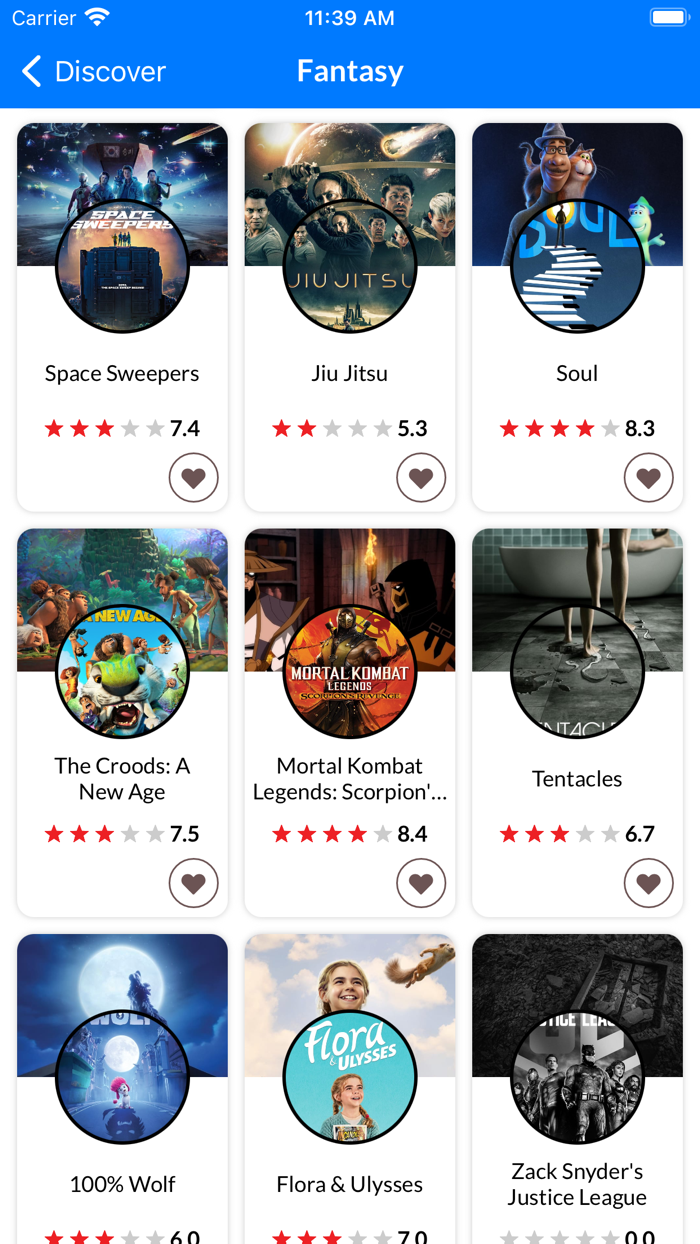The width and height of the screenshot is (700, 1244).
Task: Open the Jiu Jitsu movie card
Action: [x=349, y=300]
